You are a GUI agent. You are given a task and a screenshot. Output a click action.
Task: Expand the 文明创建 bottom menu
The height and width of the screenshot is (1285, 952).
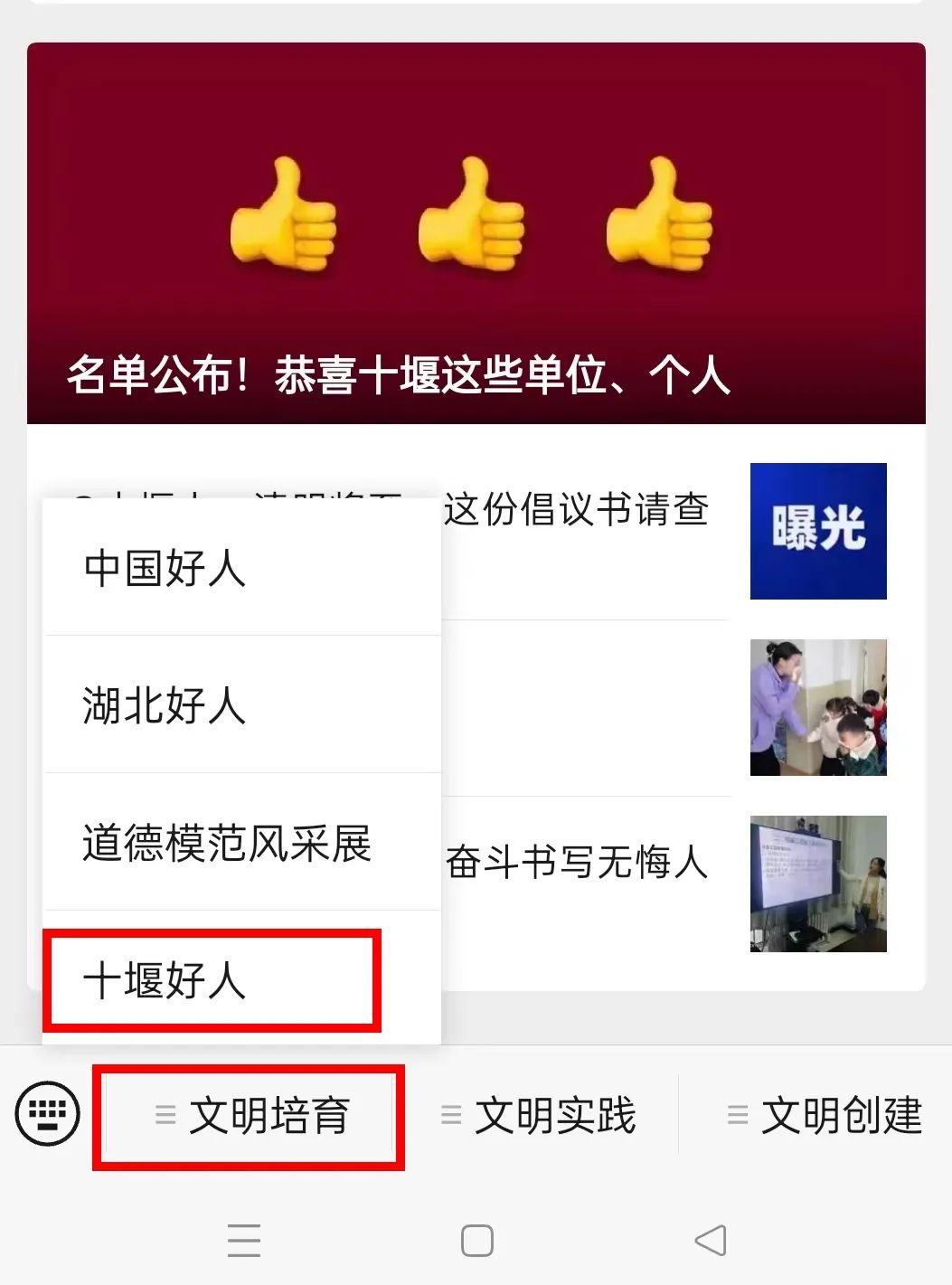pos(825,1116)
